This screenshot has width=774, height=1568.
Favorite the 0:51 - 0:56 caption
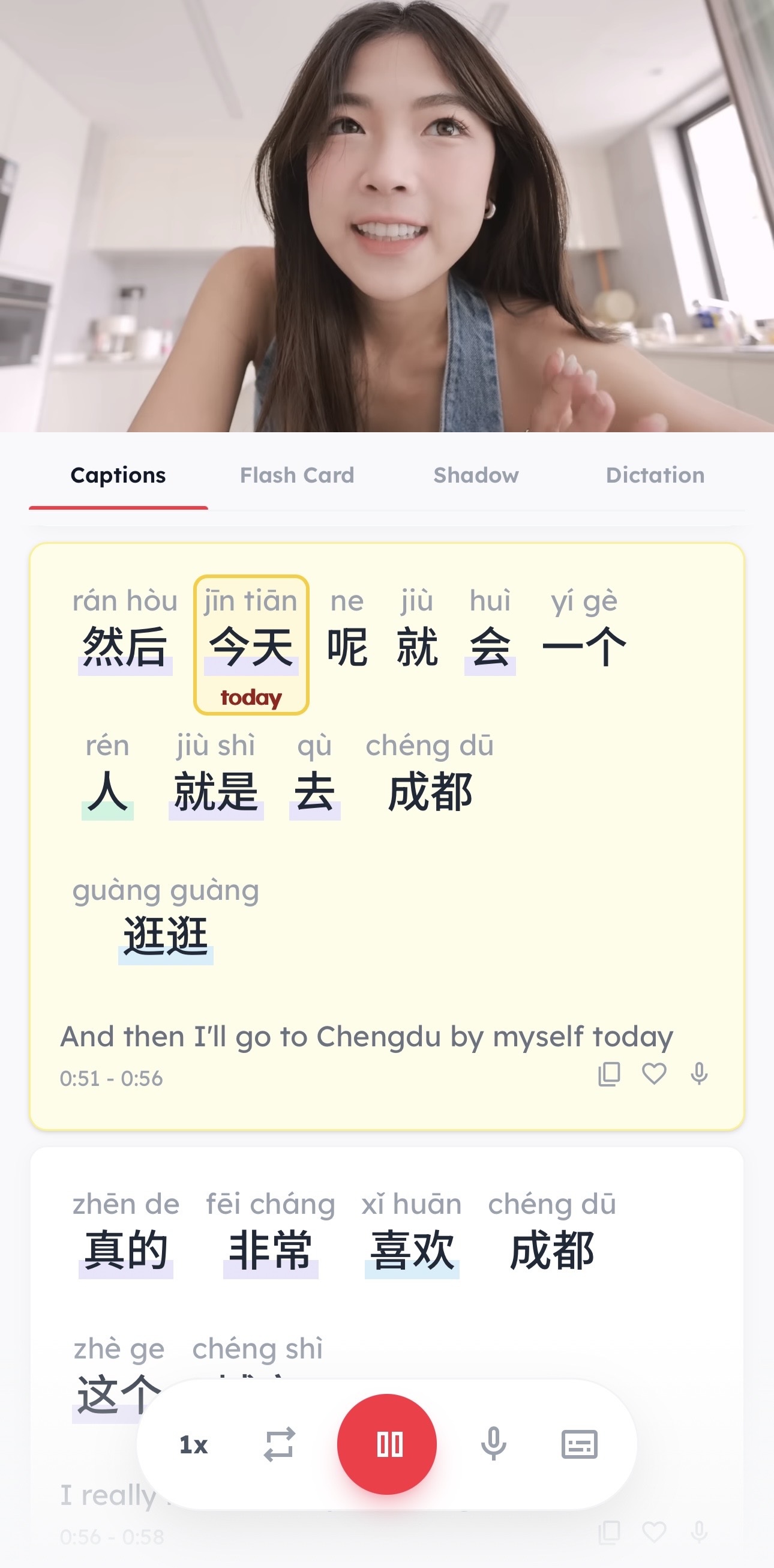pyautogui.click(x=654, y=1074)
